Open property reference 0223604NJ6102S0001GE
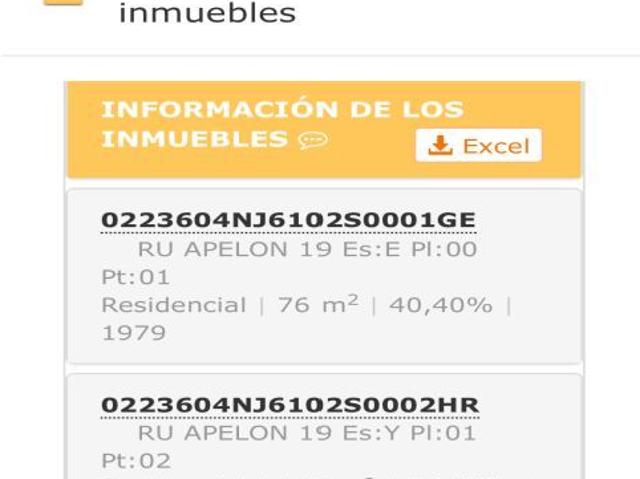The width and height of the screenshot is (640, 479). click(288, 220)
